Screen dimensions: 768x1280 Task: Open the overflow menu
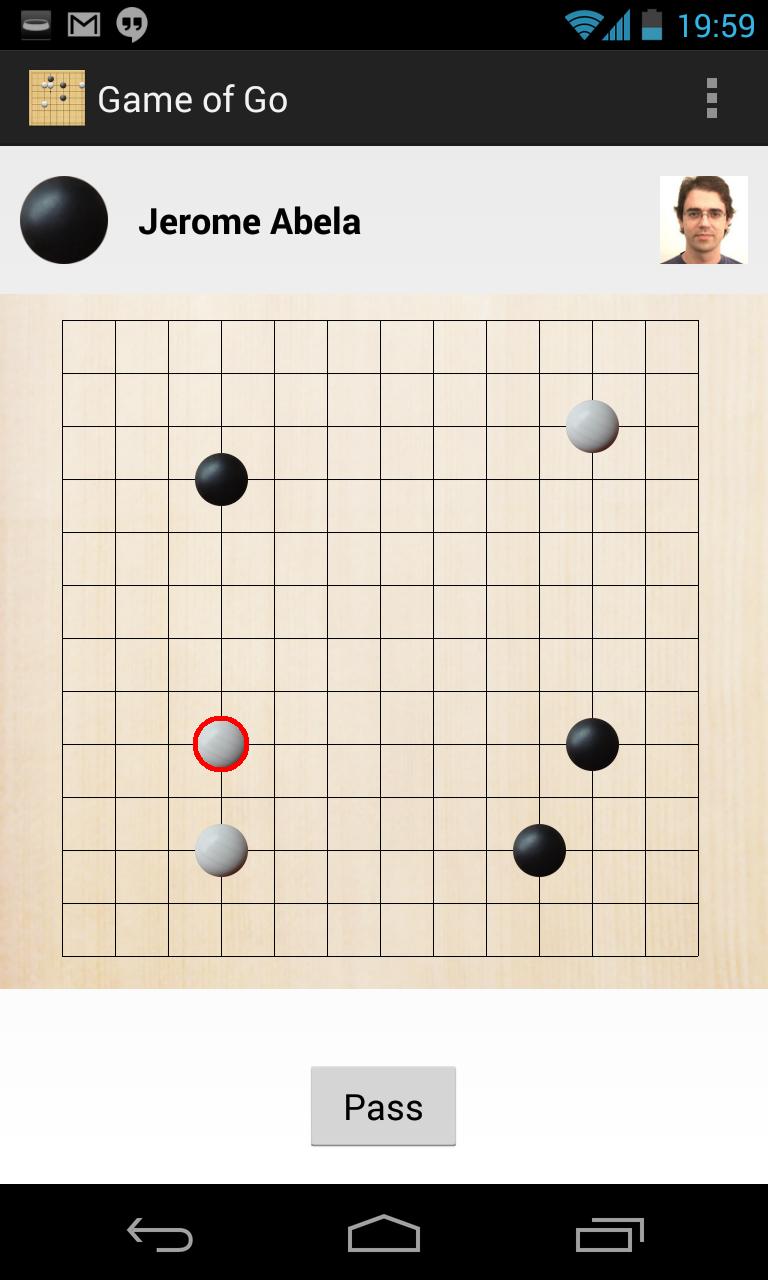(x=711, y=98)
